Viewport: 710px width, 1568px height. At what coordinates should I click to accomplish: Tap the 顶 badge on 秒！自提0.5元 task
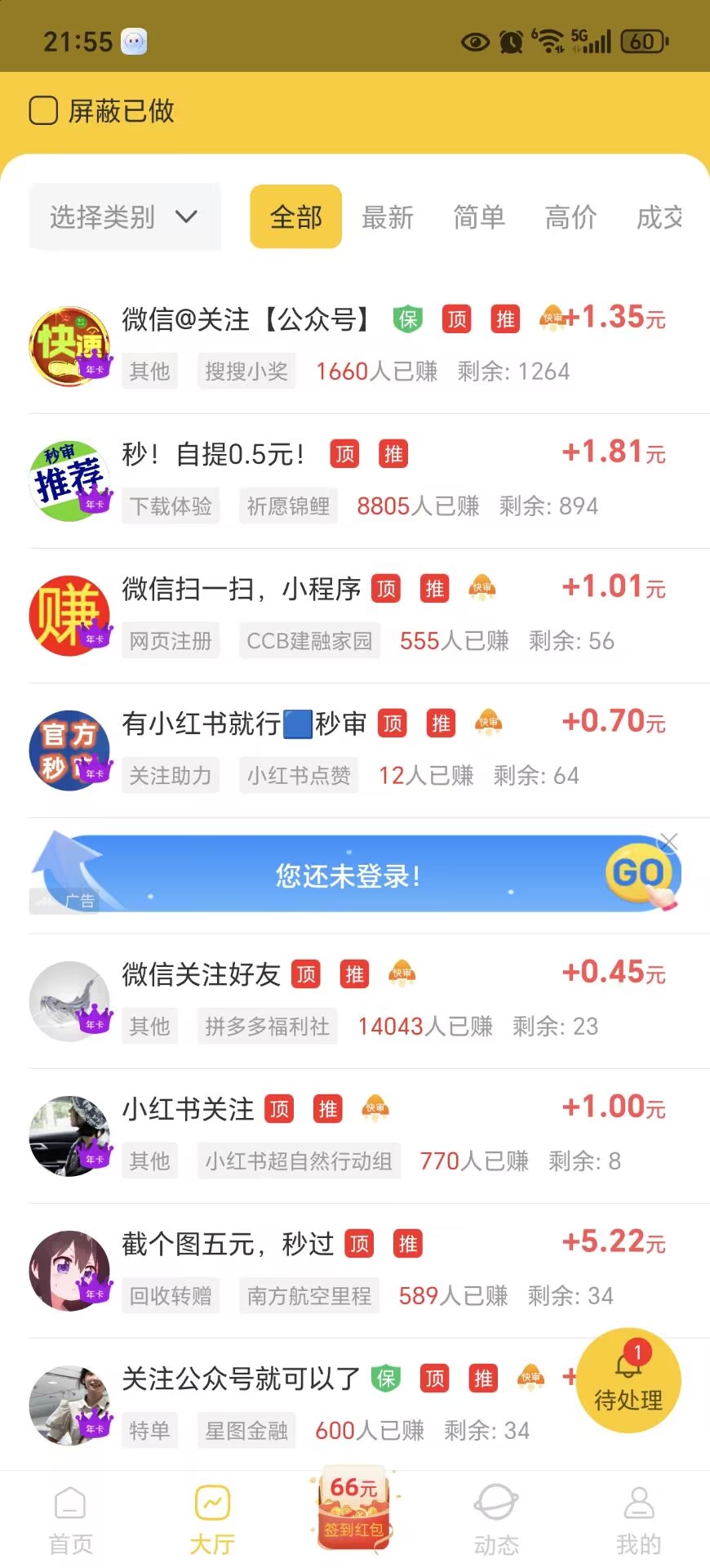pyautogui.click(x=344, y=454)
